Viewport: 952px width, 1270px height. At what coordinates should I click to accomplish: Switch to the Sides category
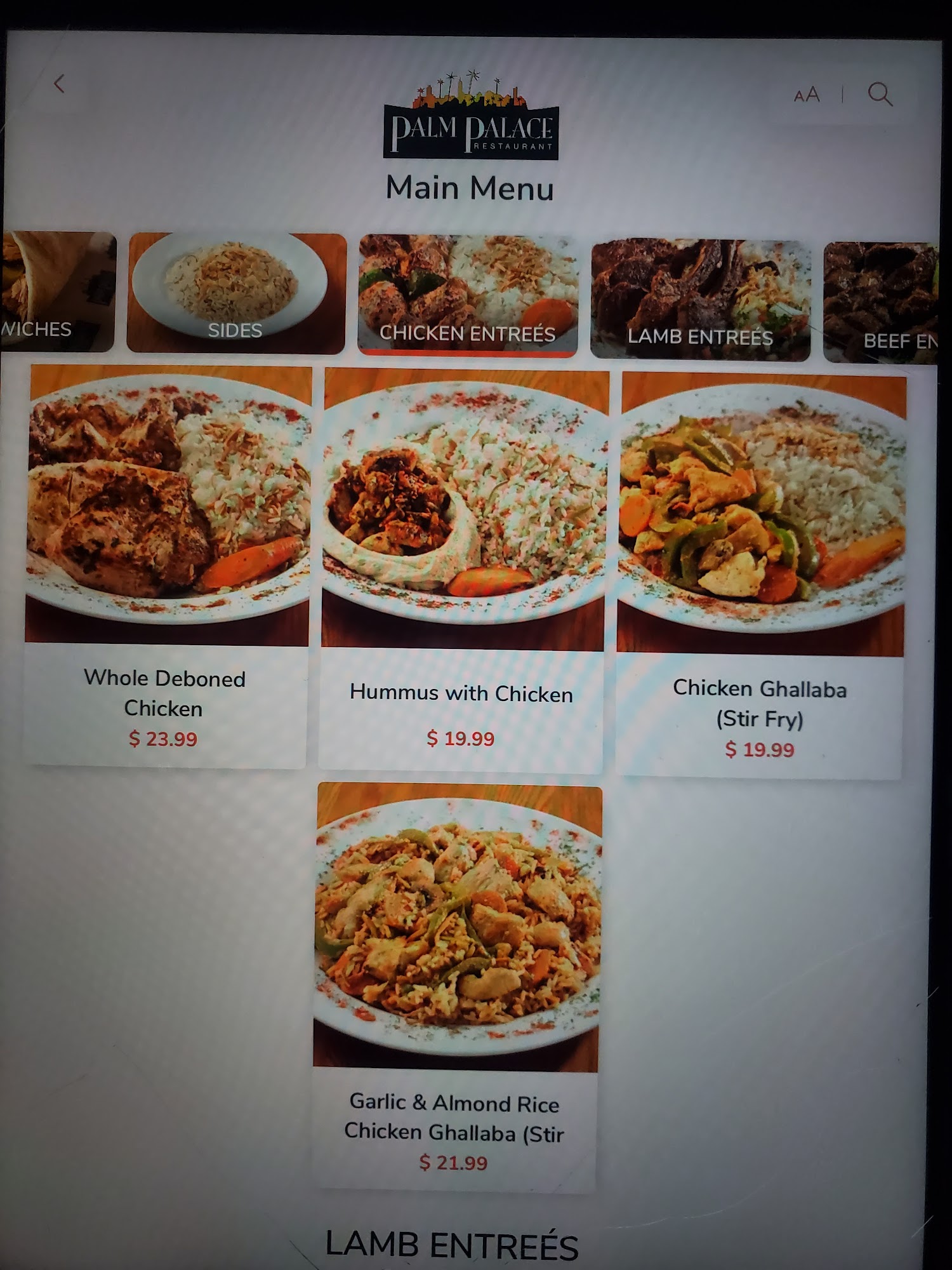click(x=236, y=293)
